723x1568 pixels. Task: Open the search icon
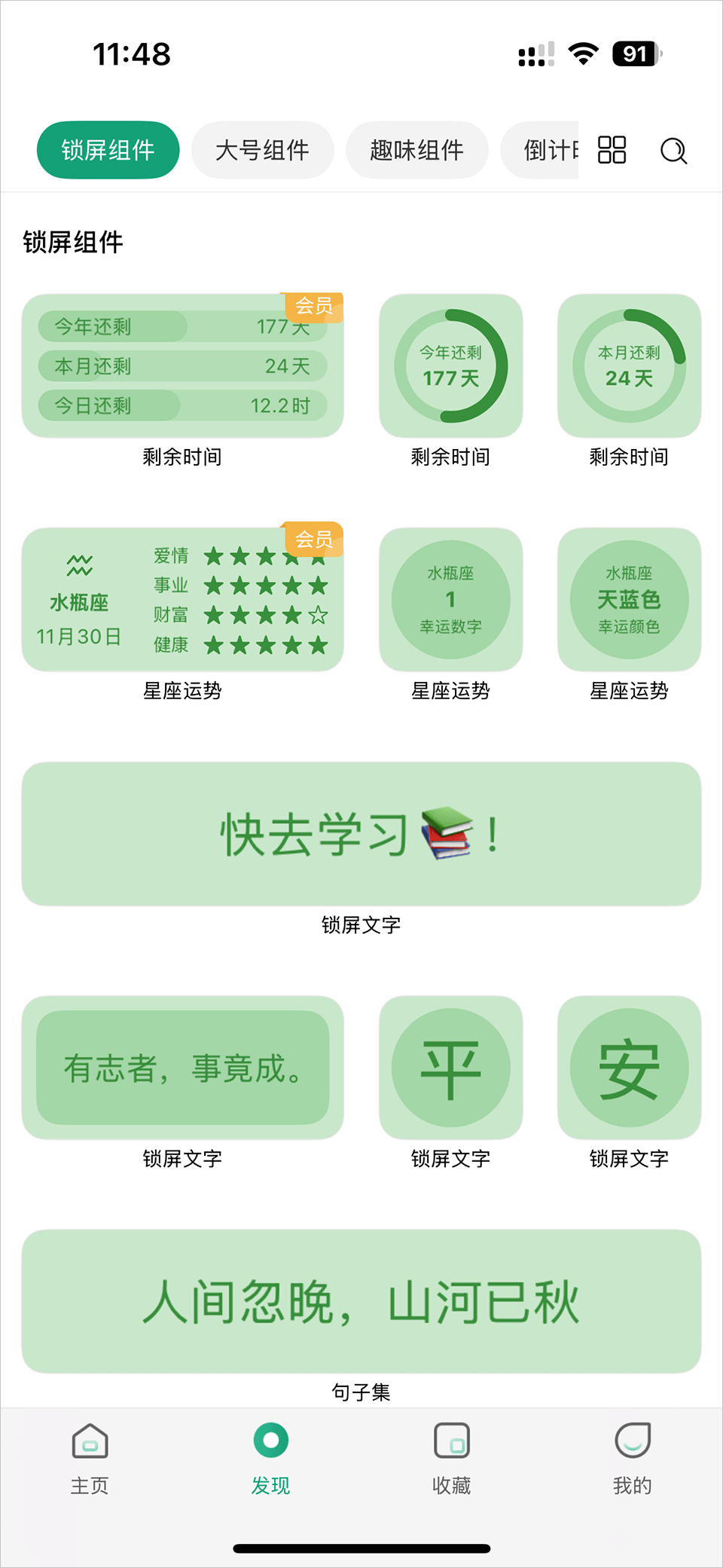(x=673, y=151)
